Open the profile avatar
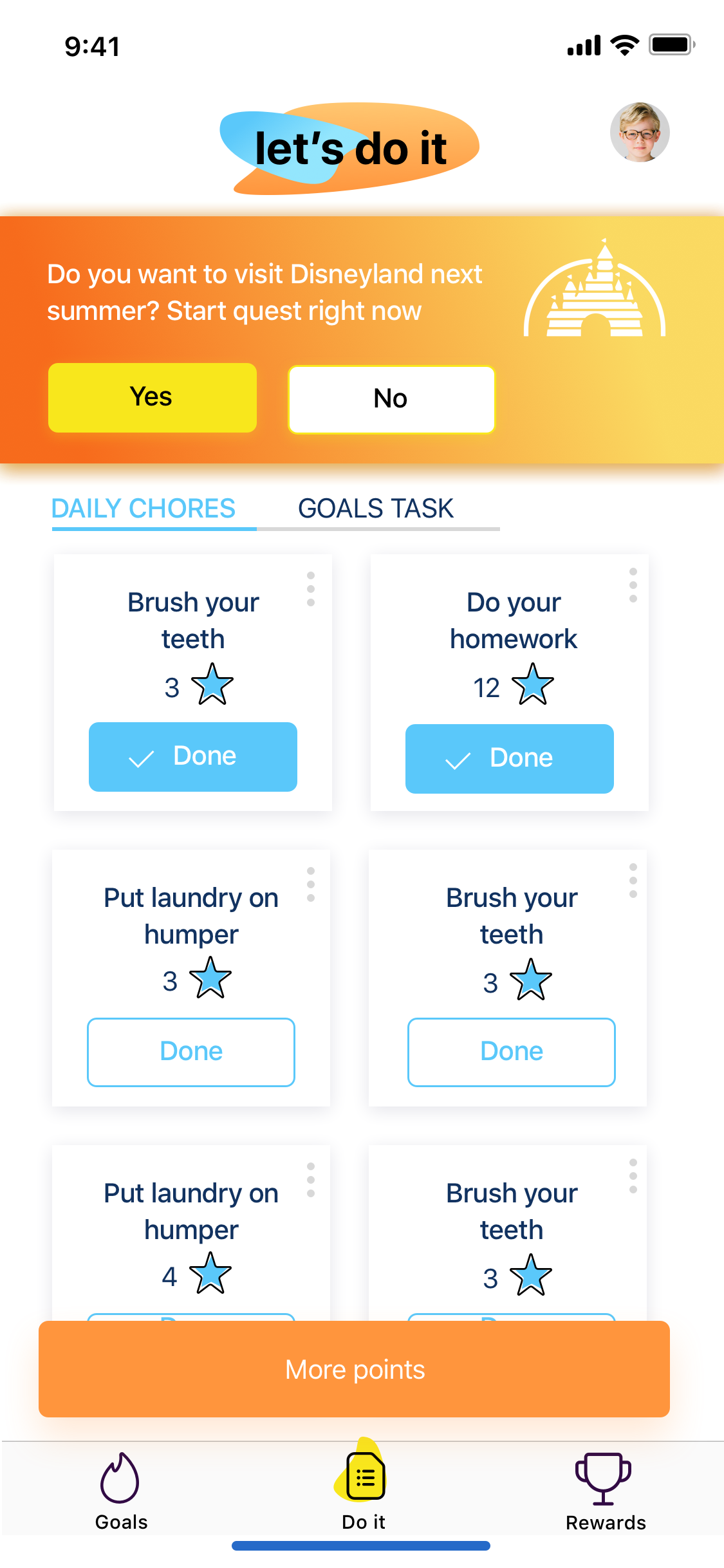The width and height of the screenshot is (724, 1568). point(639,132)
